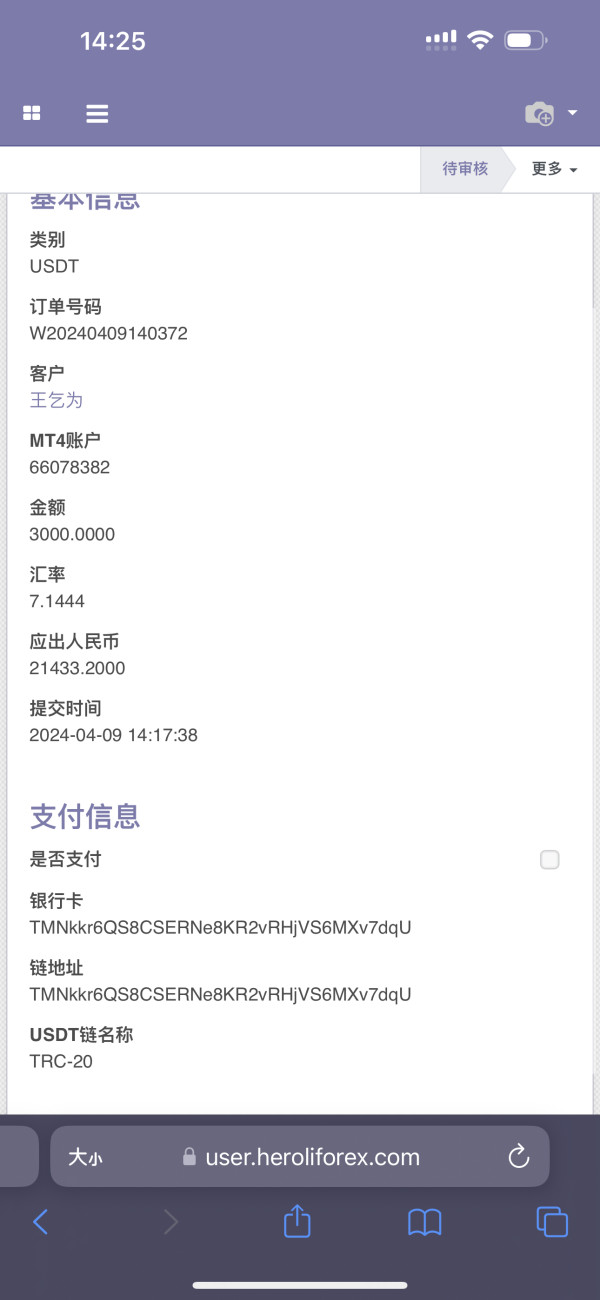Open customer 王乞为 link

(x=56, y=400)
